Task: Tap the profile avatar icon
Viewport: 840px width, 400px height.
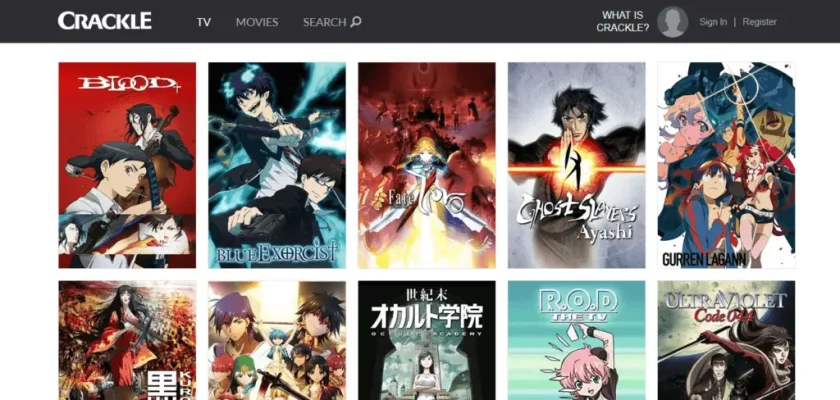Action: click(672, 22)
